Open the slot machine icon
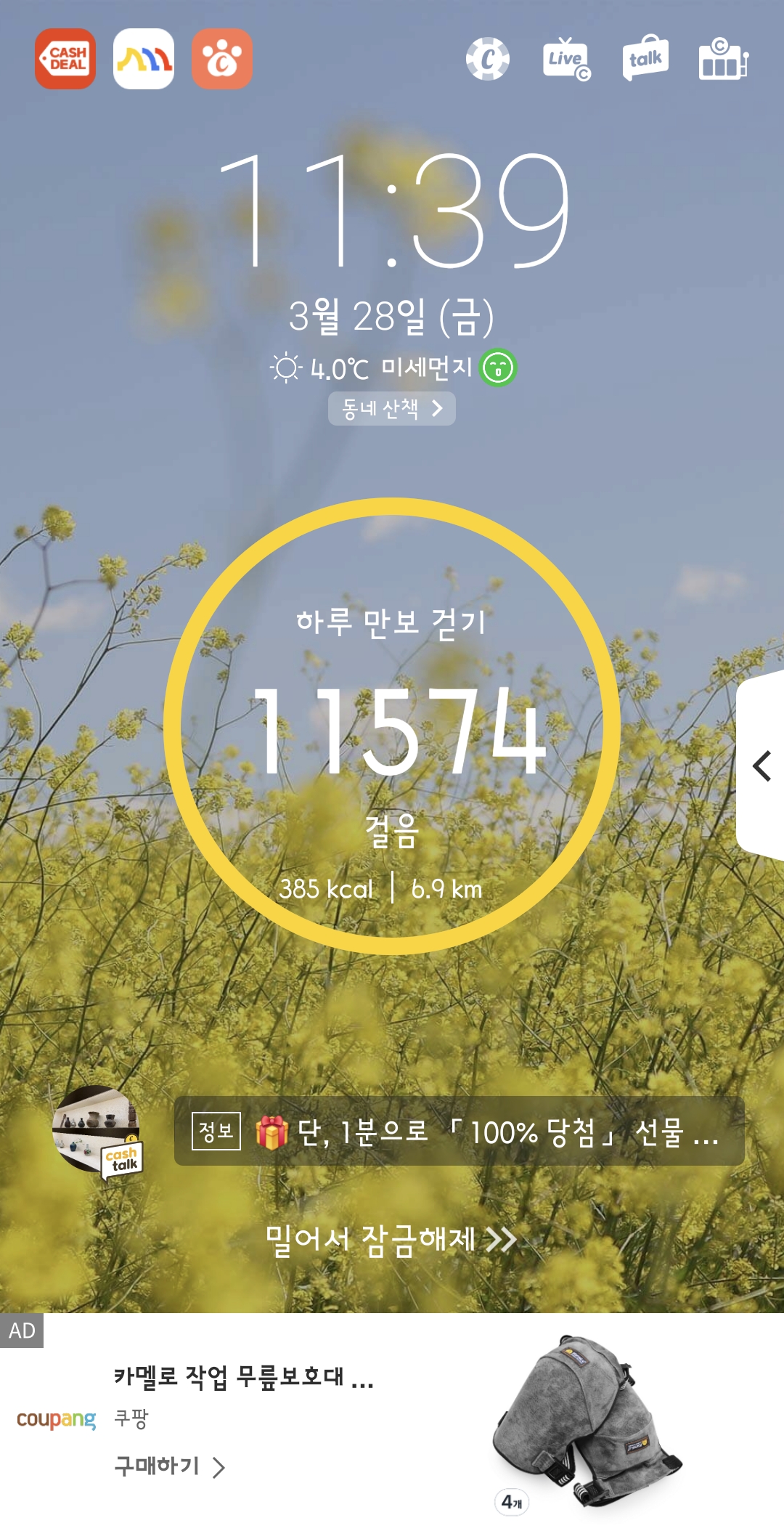 tap(722, 59)
